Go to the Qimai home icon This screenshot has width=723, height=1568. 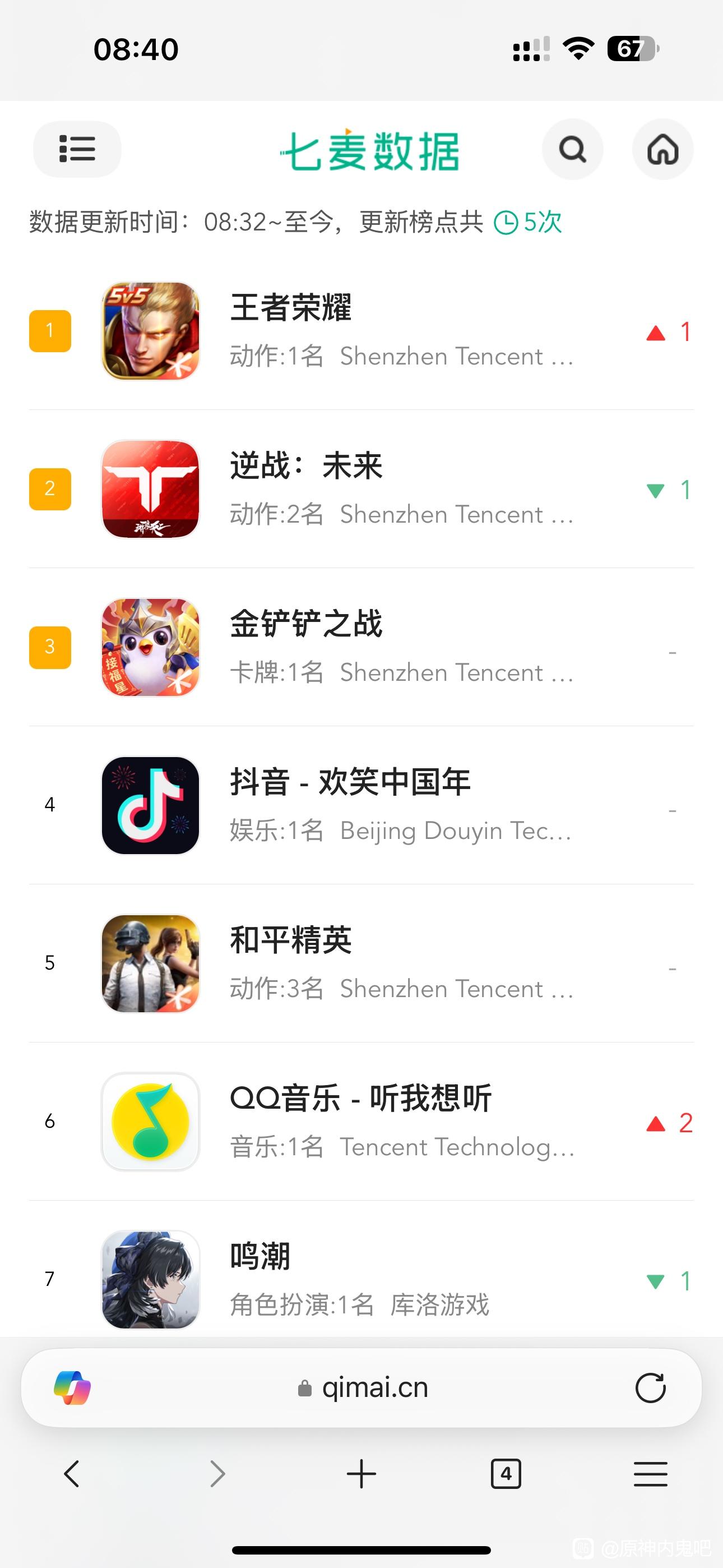[662, 149]
